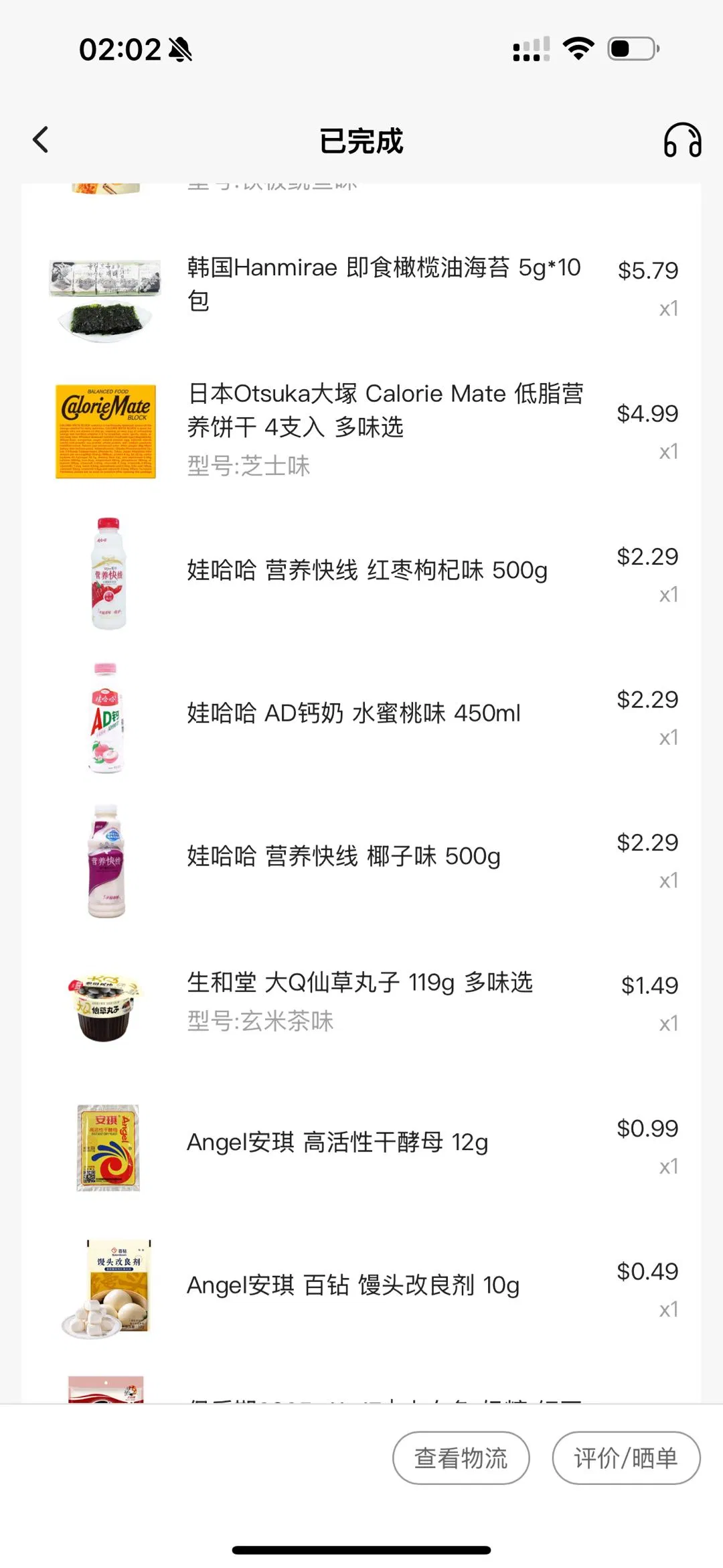
Task: Open 娃哈哈 AD钙奶 水蜜桃味 item
Action: 353,713
